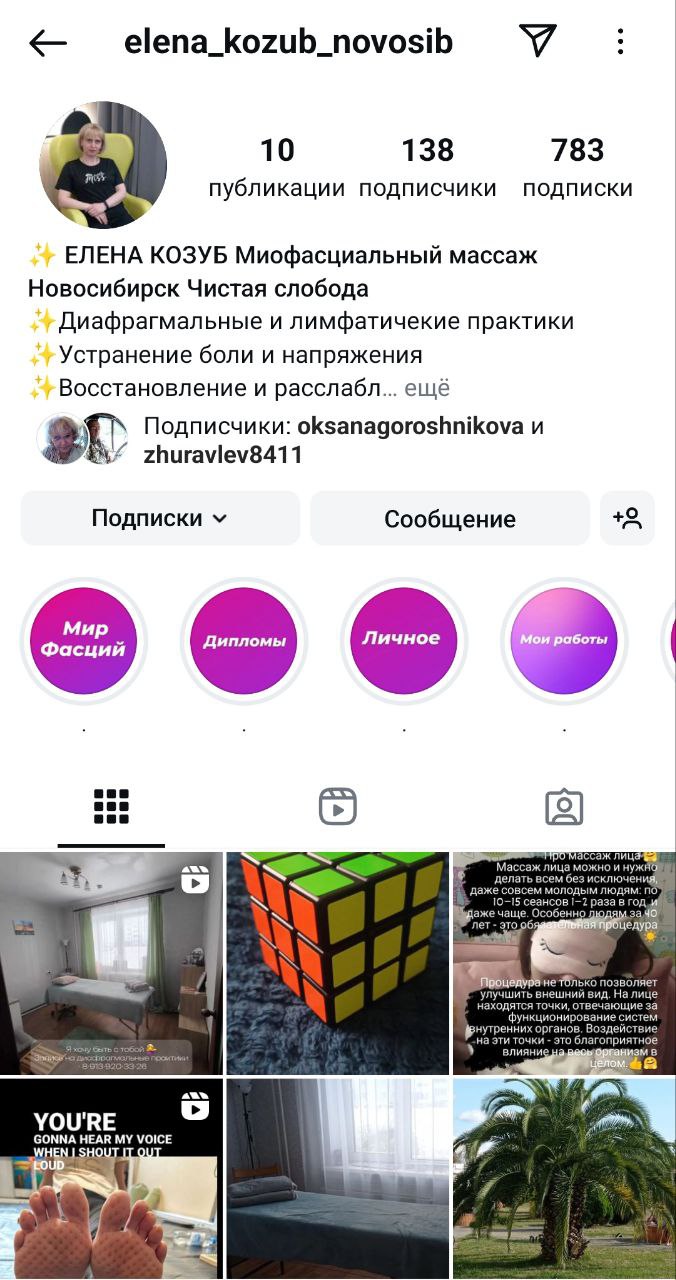The image size is (676, 1280).
Task: Open the Мир Фасций highlight
Action: (x=83, y=641)
